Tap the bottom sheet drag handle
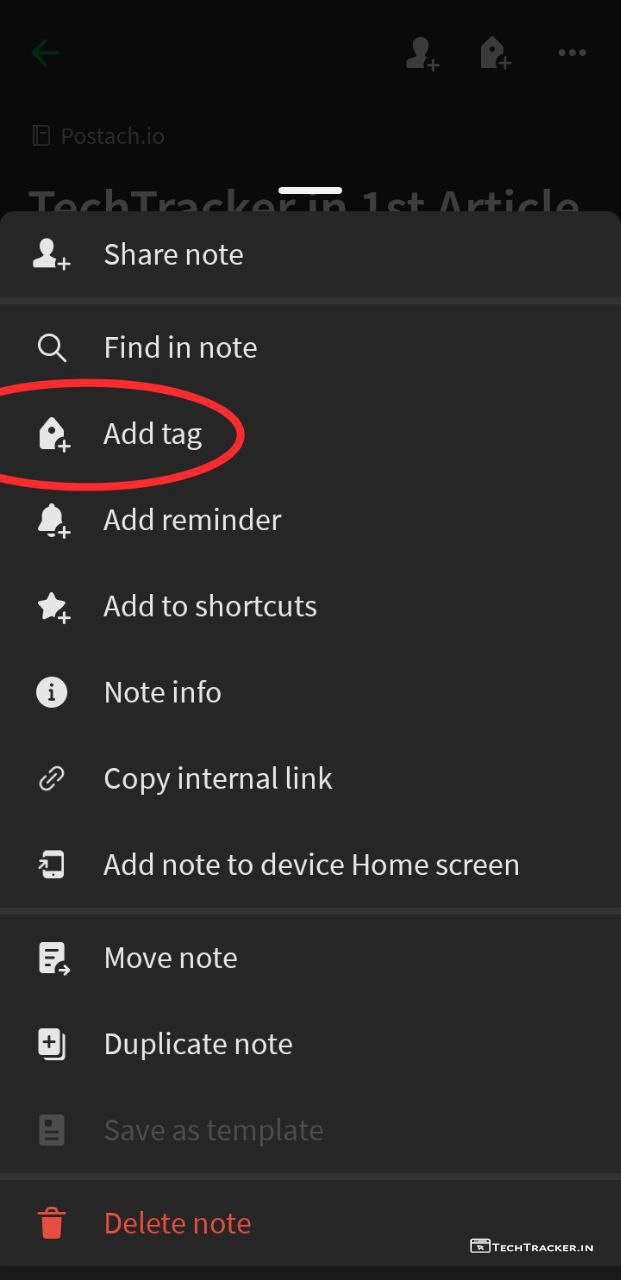Viewport: 621px width, 1280px height. [x=310, y=190]
